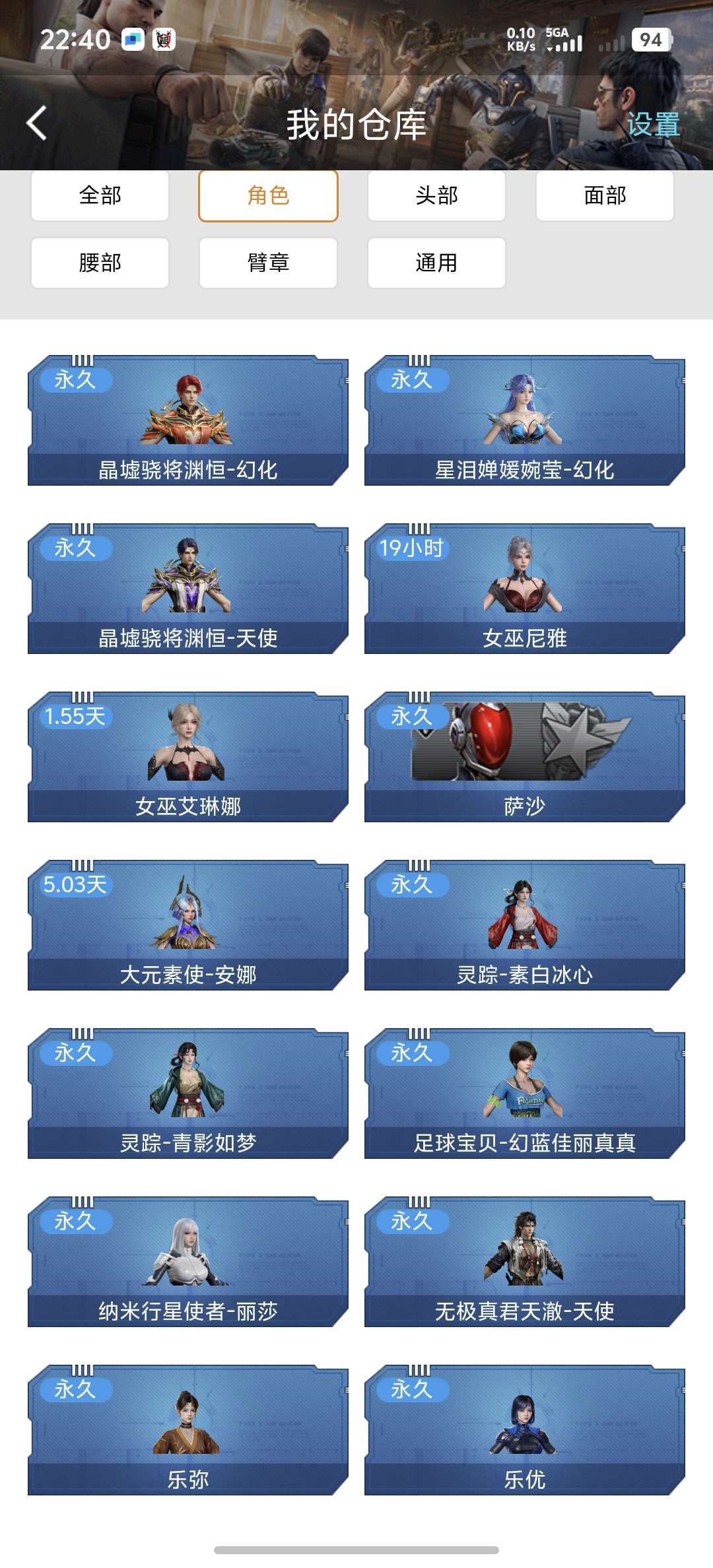Open the 萨沙 item card
This screenshot has width=713, height=1568.
pos(525,758)
